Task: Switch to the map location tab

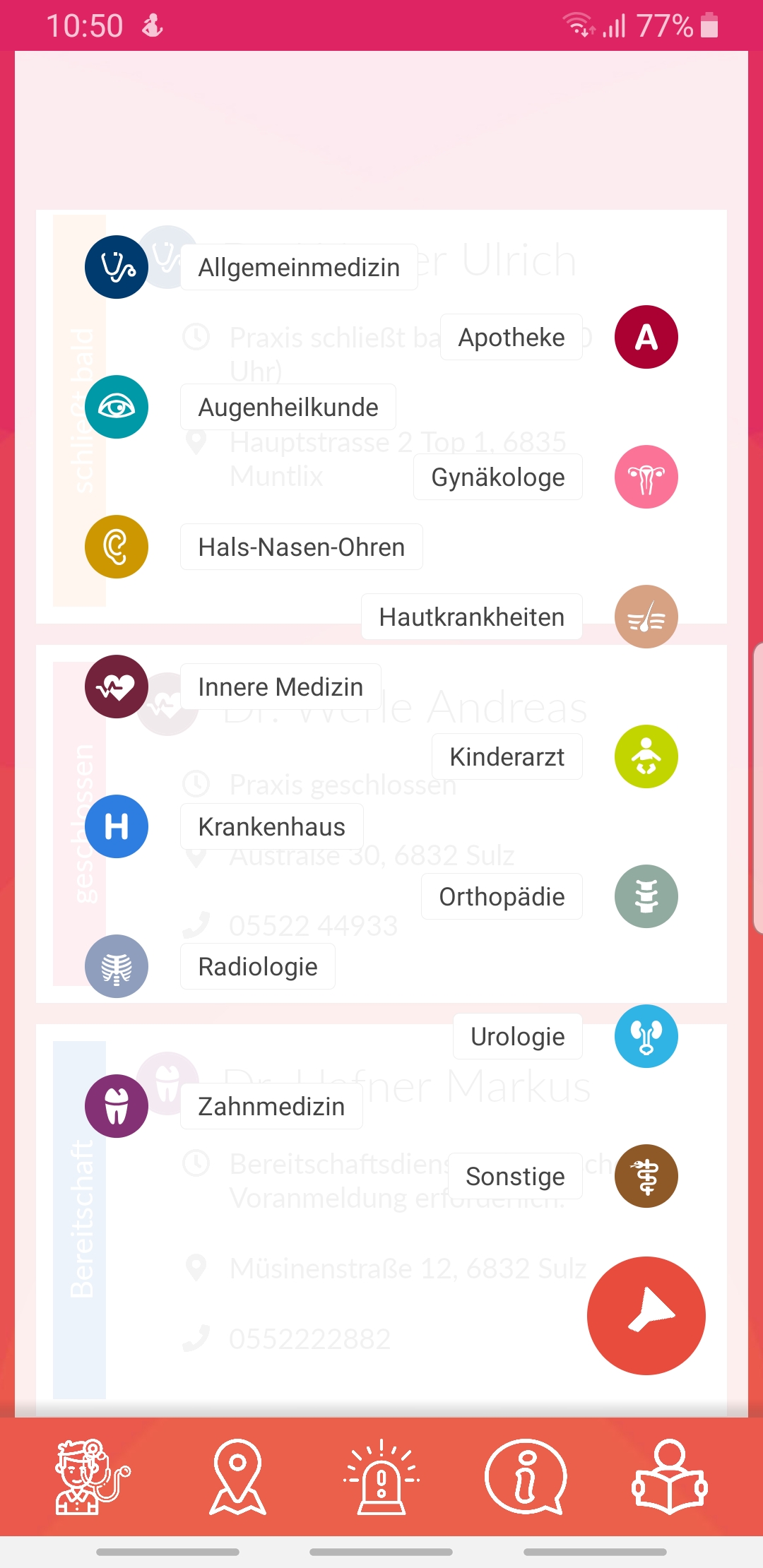Action: pyautogui.click(x=237, y=1477)
